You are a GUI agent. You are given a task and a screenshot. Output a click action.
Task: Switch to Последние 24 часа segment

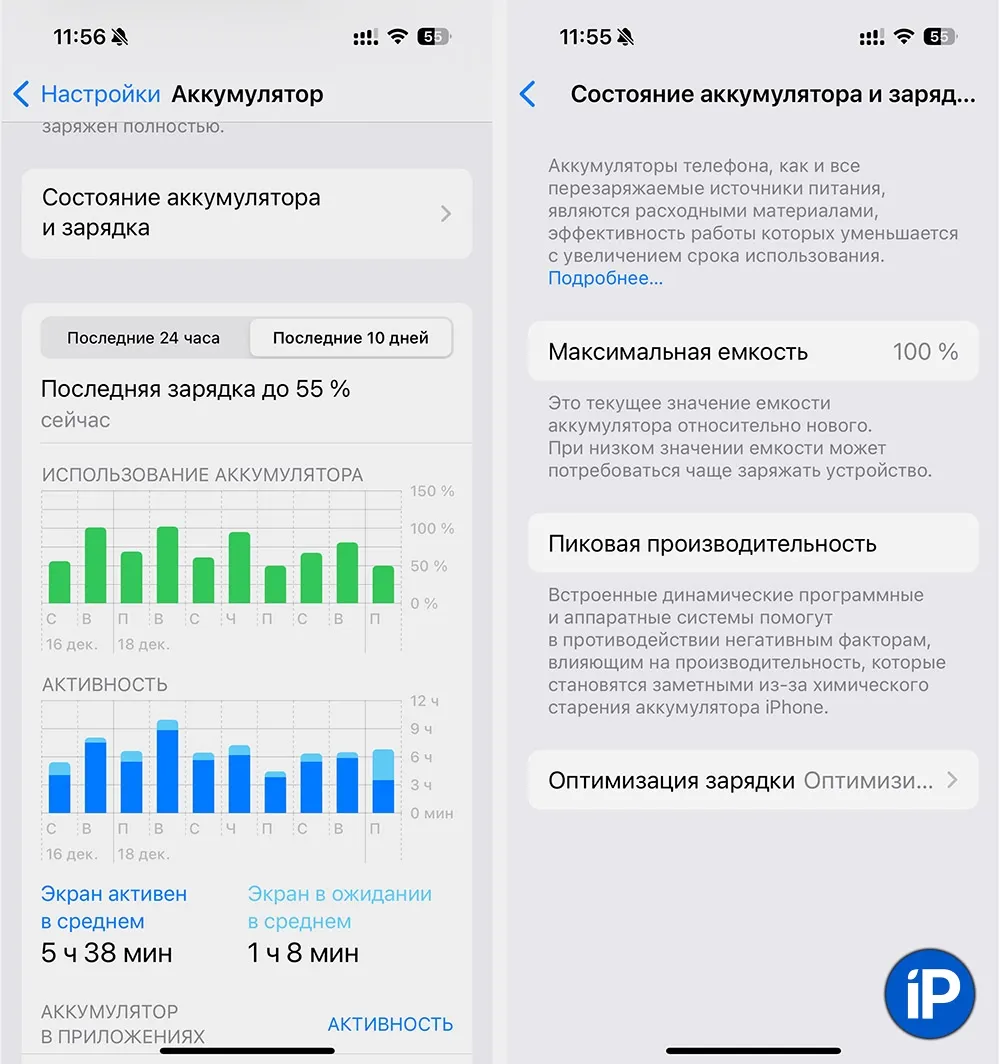pos(143,338)
